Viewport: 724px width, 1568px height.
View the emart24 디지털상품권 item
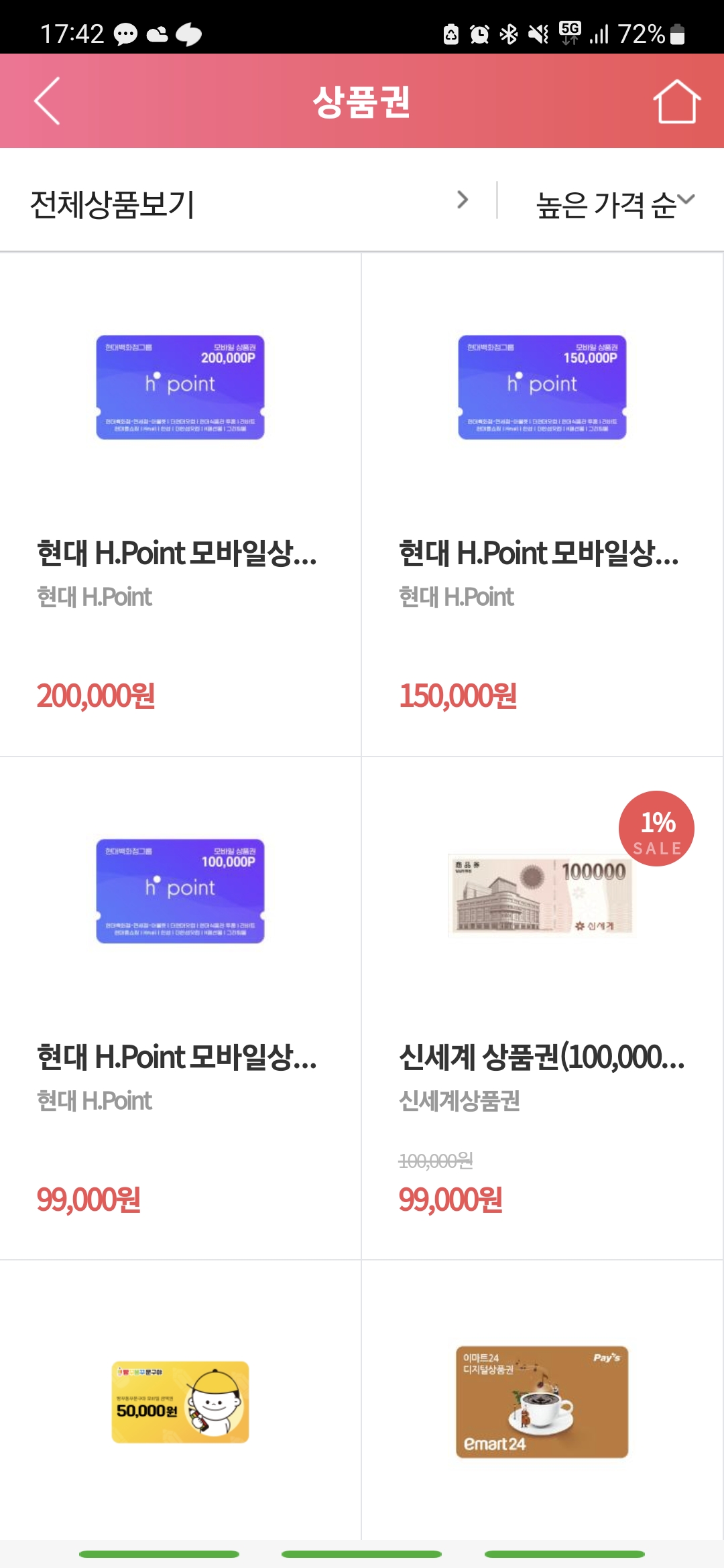542,1402
